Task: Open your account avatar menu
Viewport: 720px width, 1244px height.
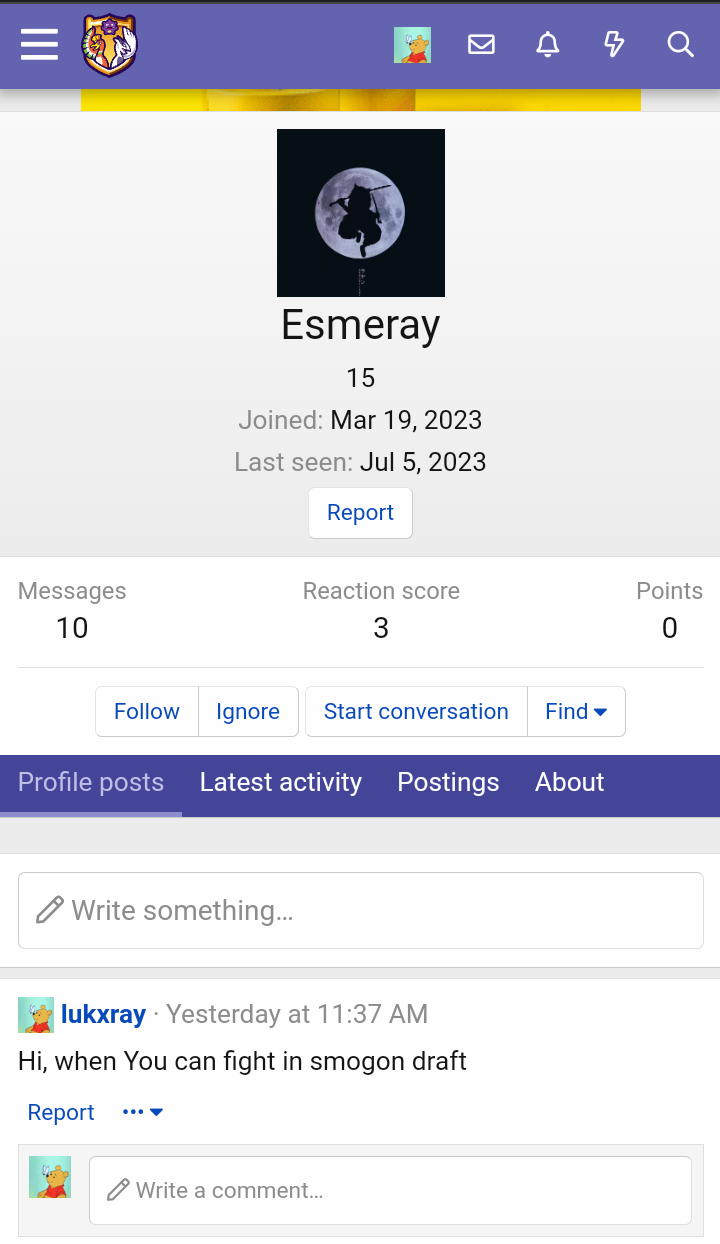Action: click(412, 45)
